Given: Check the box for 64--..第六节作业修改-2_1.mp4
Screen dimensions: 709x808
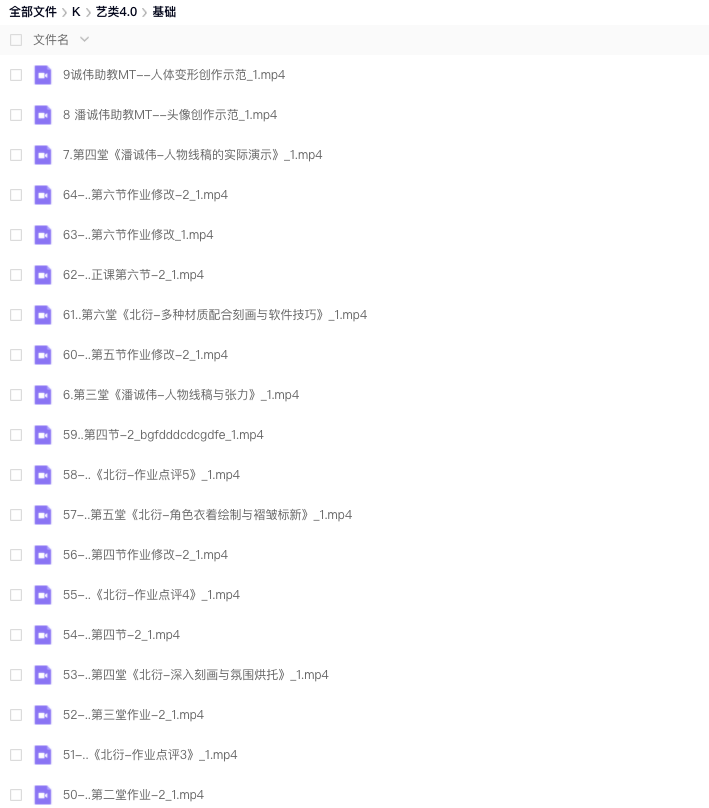Looking at the screenshot, I should tap(16, 195).
